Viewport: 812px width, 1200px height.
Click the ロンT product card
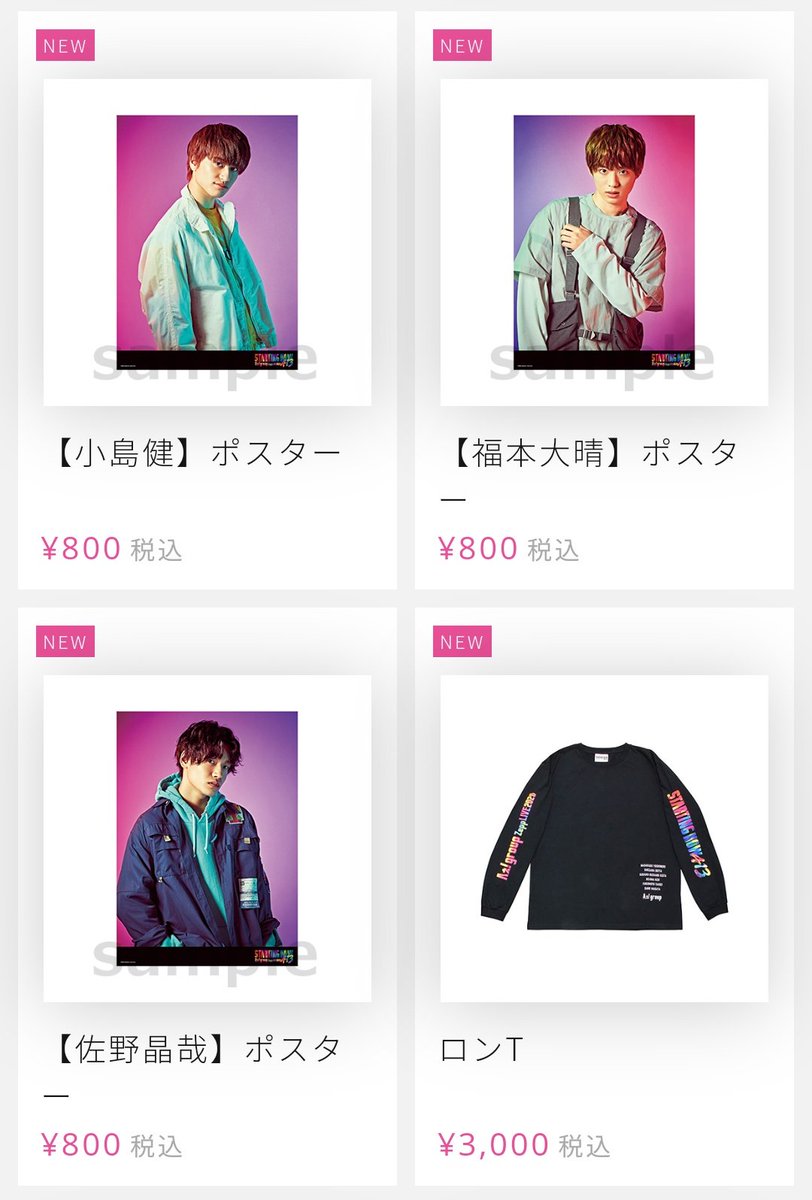(x=597, y=900)
